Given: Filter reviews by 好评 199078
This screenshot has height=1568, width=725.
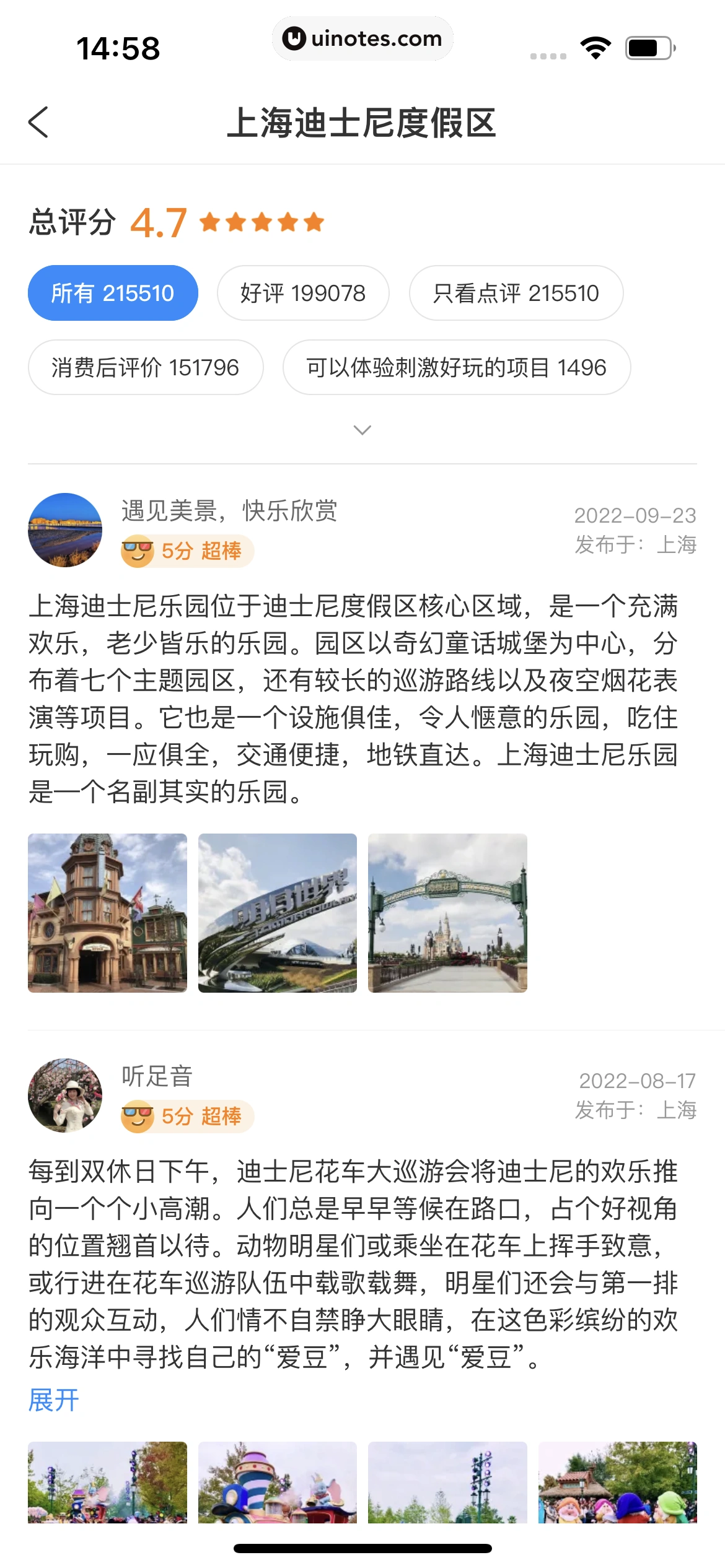Looking at the screenshot, I should pyautogui.click(x=303, y=293).
